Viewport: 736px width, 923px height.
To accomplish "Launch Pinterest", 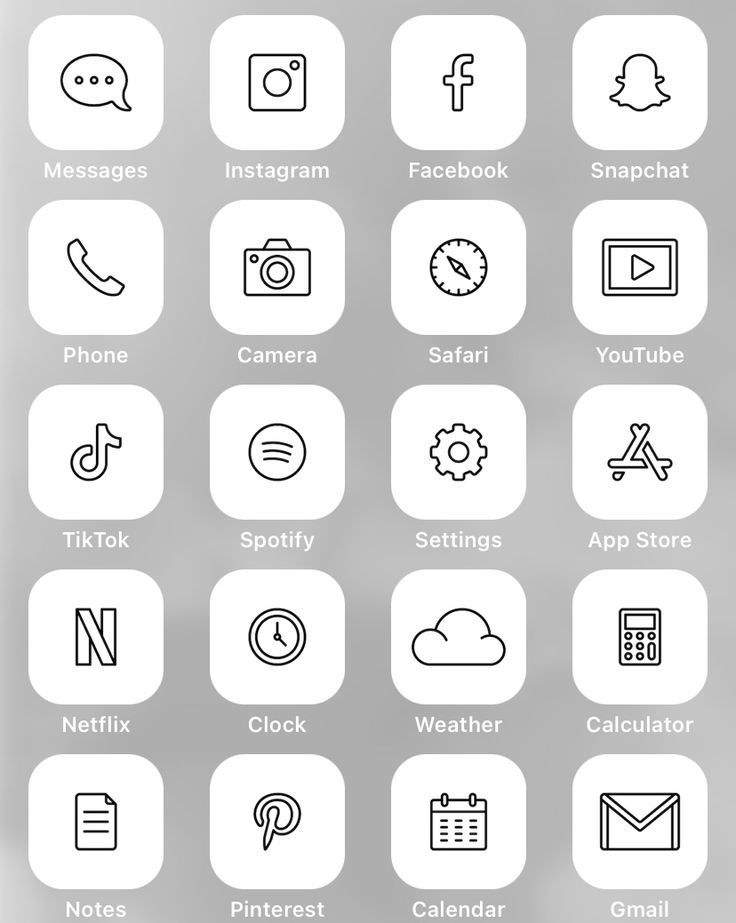I will (x=277, y=822).
